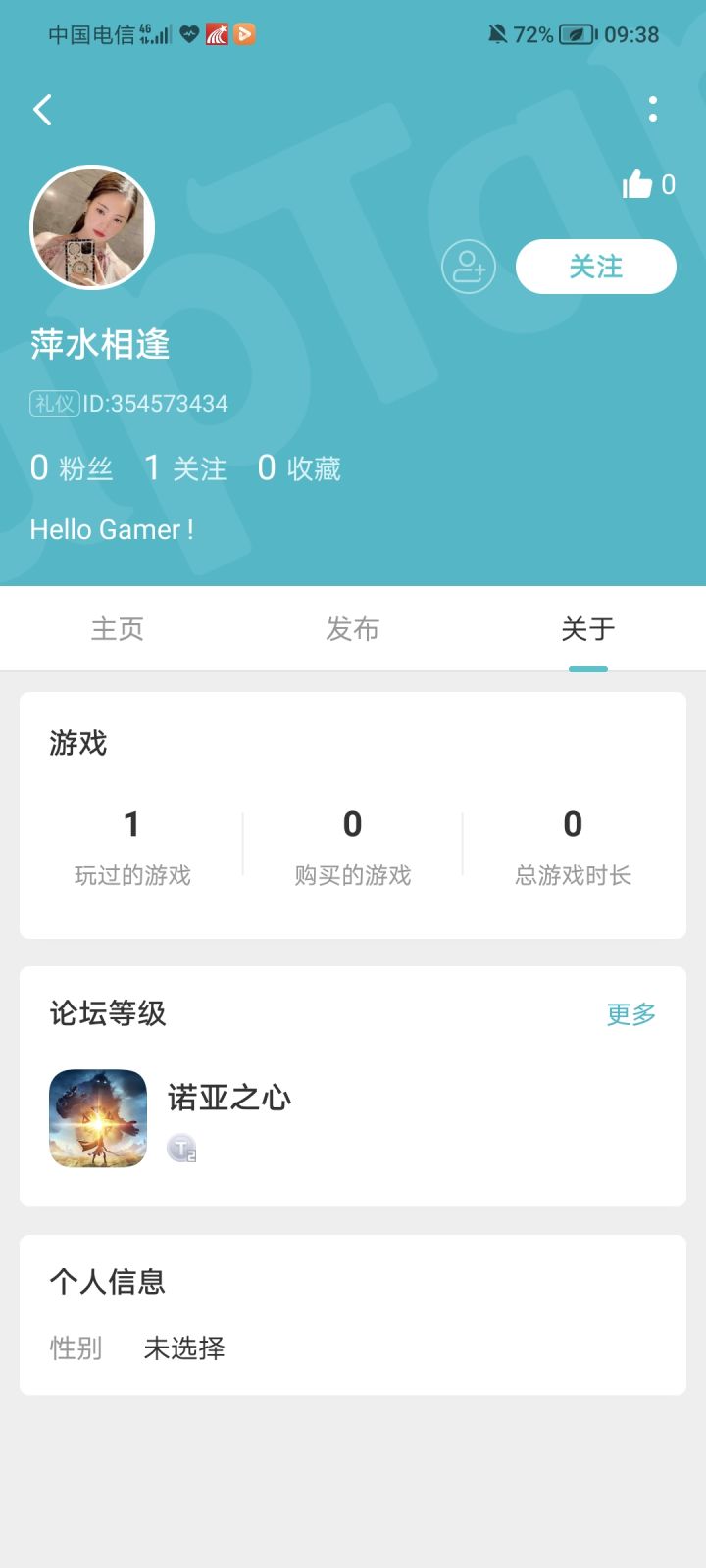Open the three-dot overflow menu
This screenshot has height=1568, width=706.
click(653, 109)
